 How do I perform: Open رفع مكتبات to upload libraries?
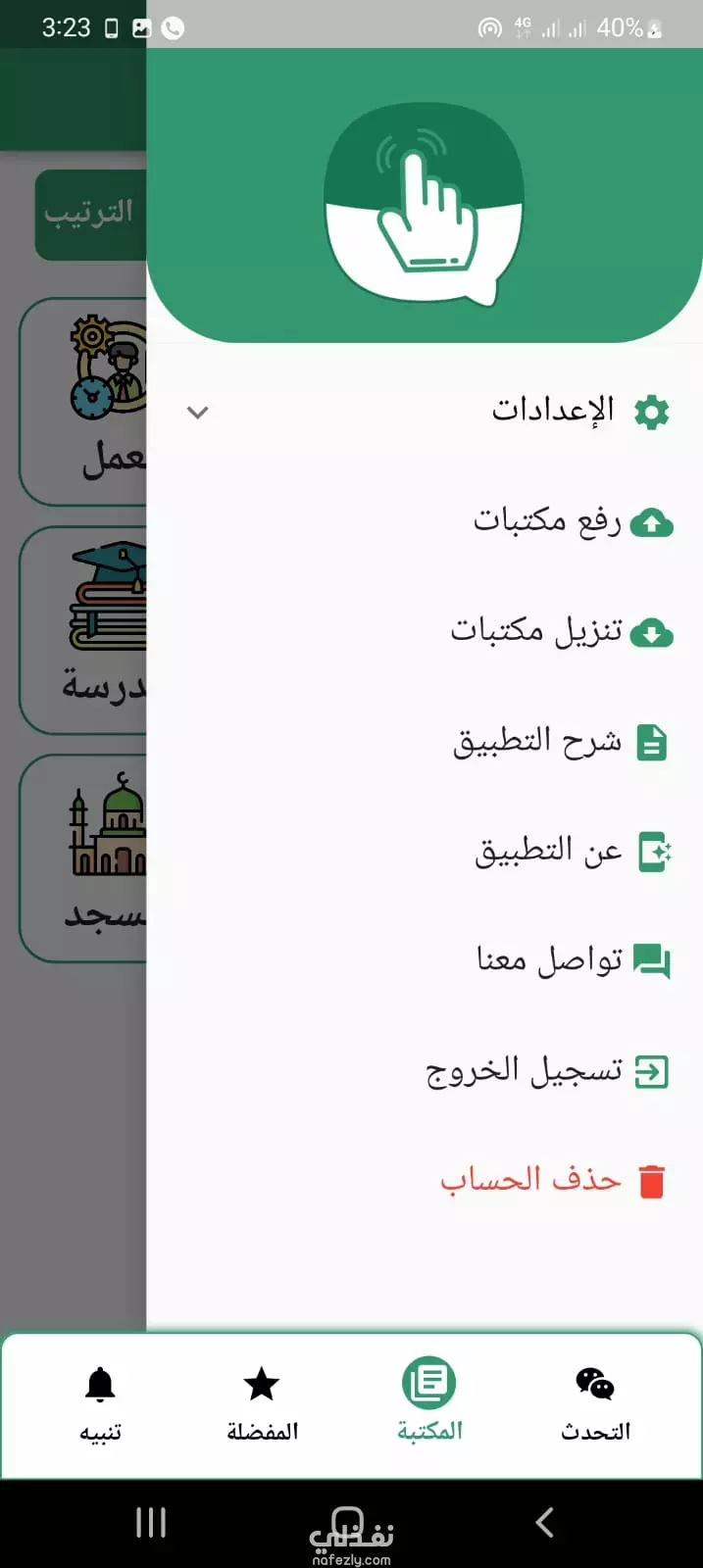425,521
